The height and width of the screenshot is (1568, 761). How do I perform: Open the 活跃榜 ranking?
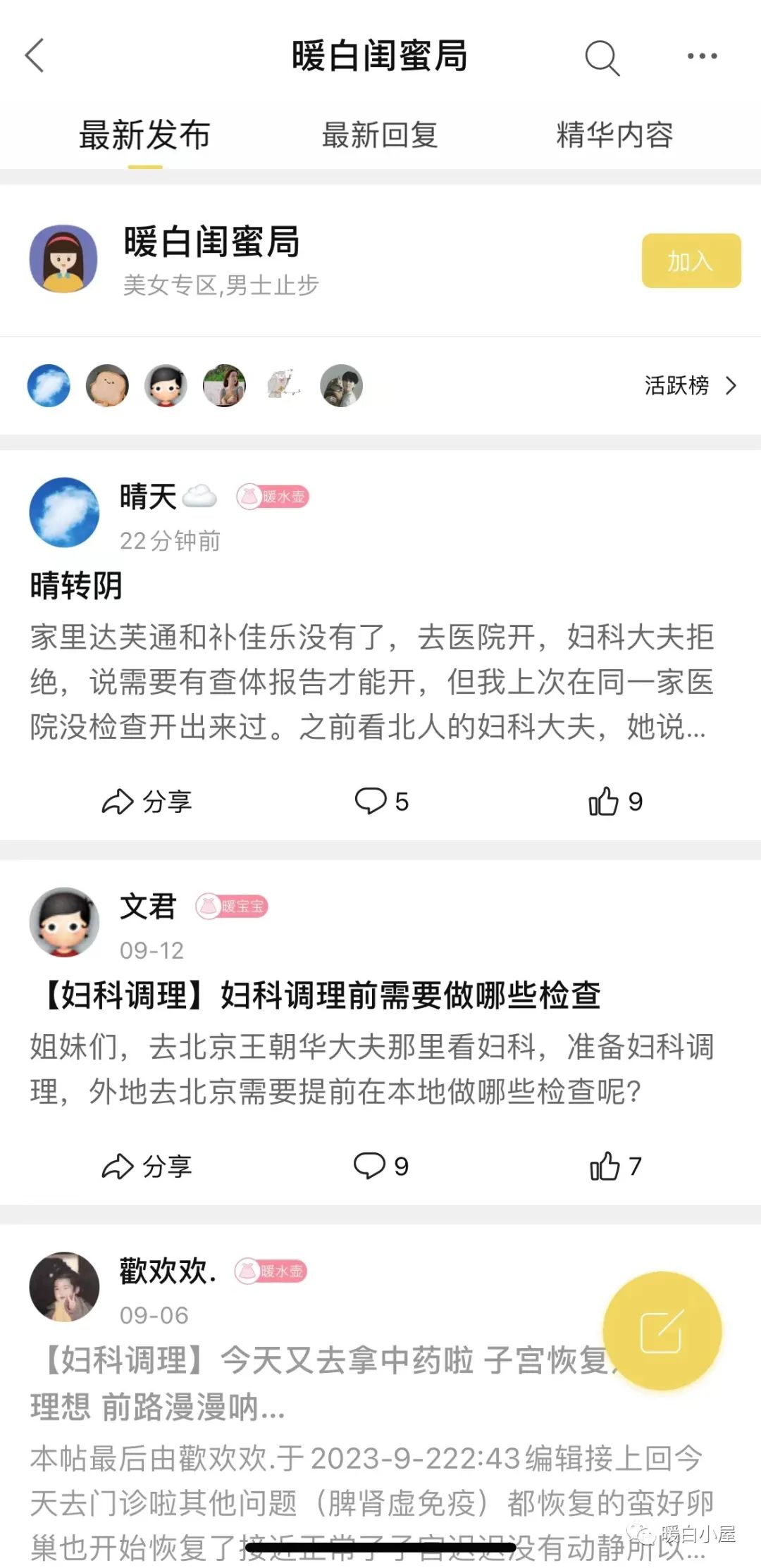[689, 385]
